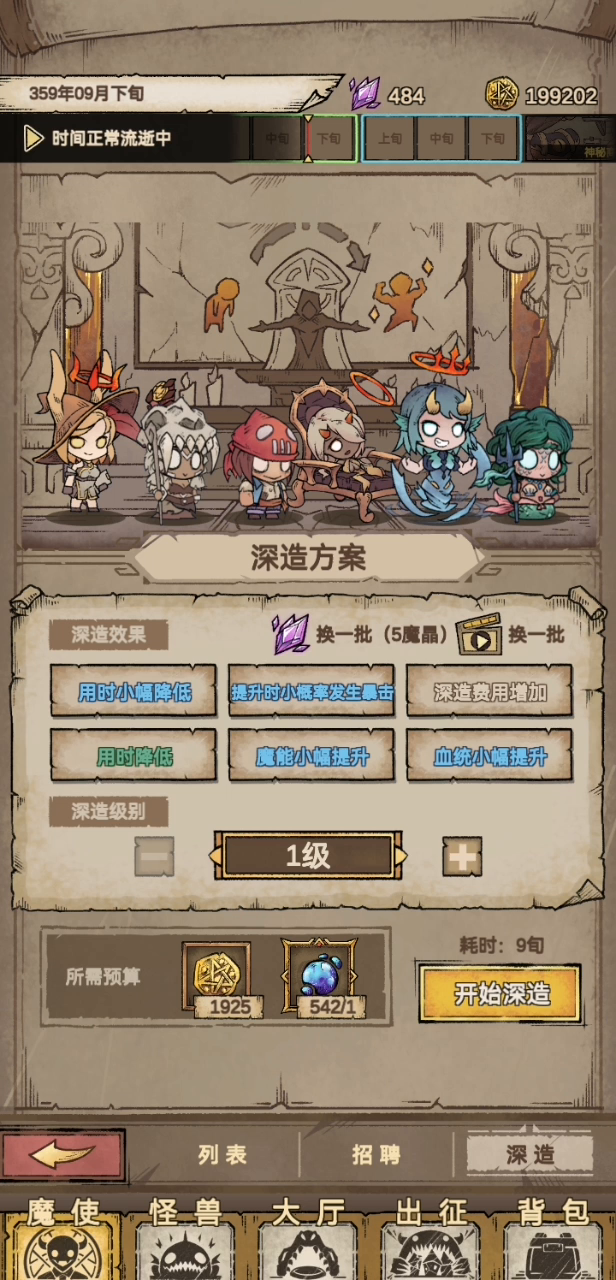
Task: Decrease the 深造级别 with the minus button
Action: pyautogui.click(x=154, y=856)
